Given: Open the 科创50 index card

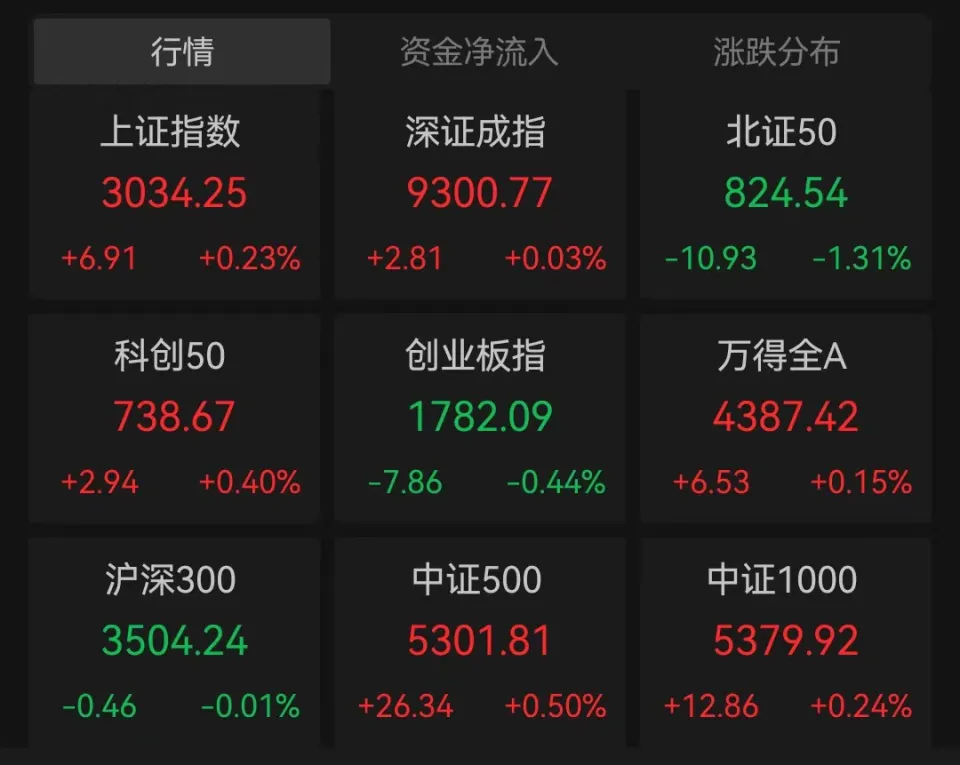Looking at the screenshot, I should 175,418.
